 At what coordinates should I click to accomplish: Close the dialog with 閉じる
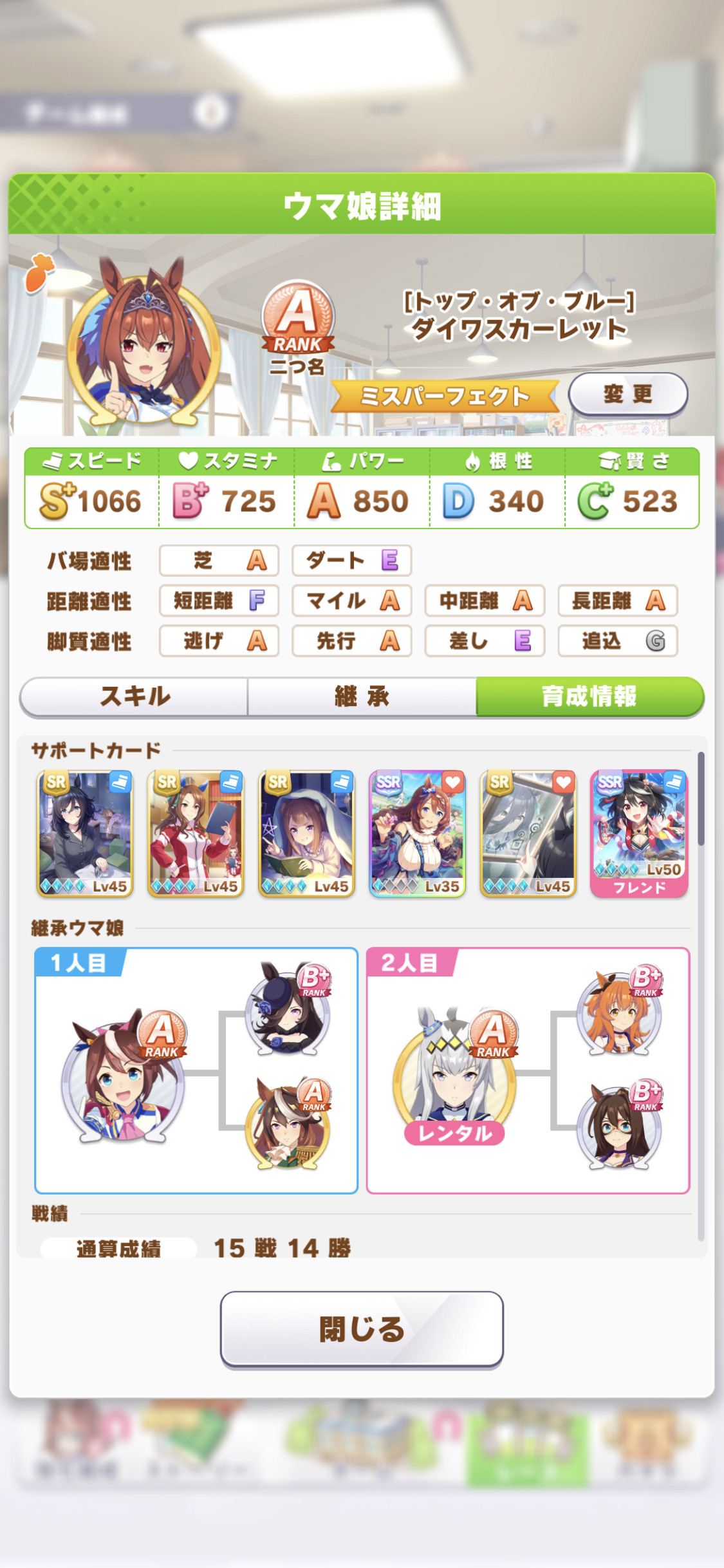click(x=362, y=1329)
